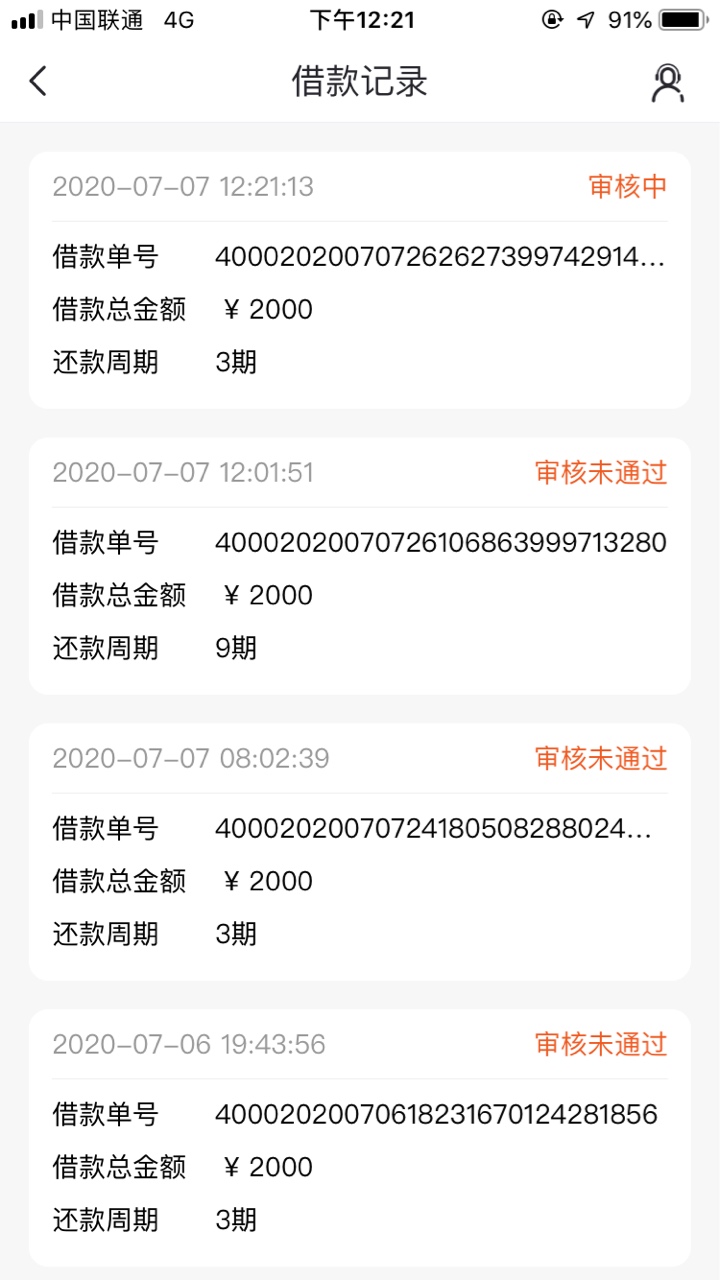The height and width of the screenshot is (1280, 720).
Task: View the loan record dated 08:02:39
Action: [x=360, y=852]
